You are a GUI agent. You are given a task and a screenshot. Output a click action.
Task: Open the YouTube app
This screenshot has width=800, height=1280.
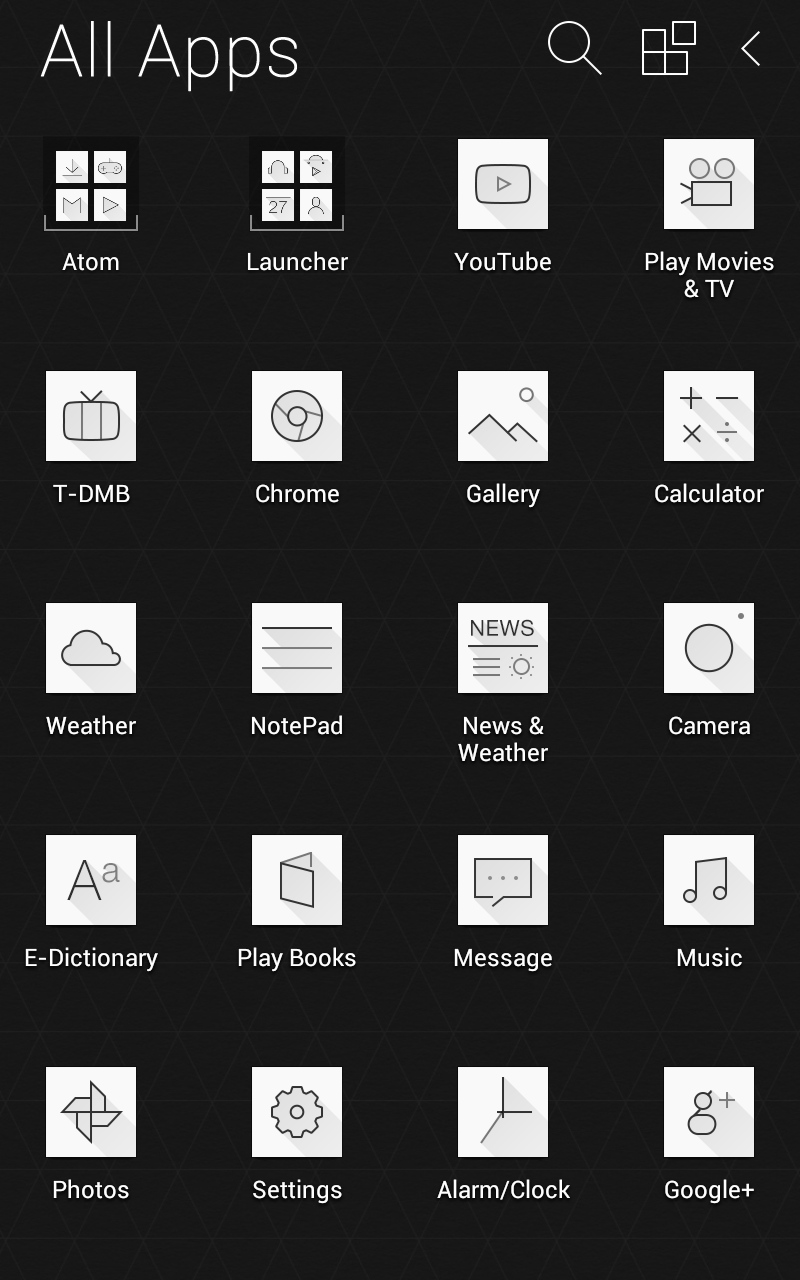503,184
